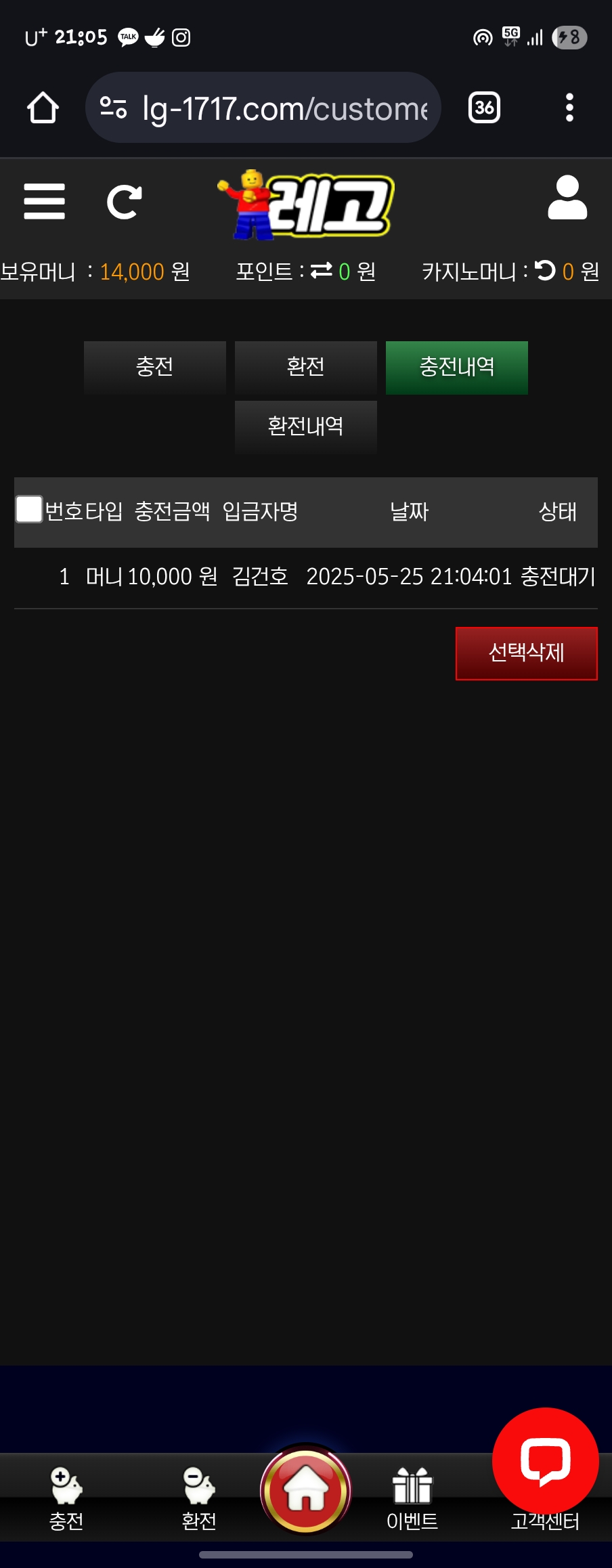Tap the refresh icon beside the logo
The image size is (612, 1568).
pyautogui.click(x=125, y=202)
